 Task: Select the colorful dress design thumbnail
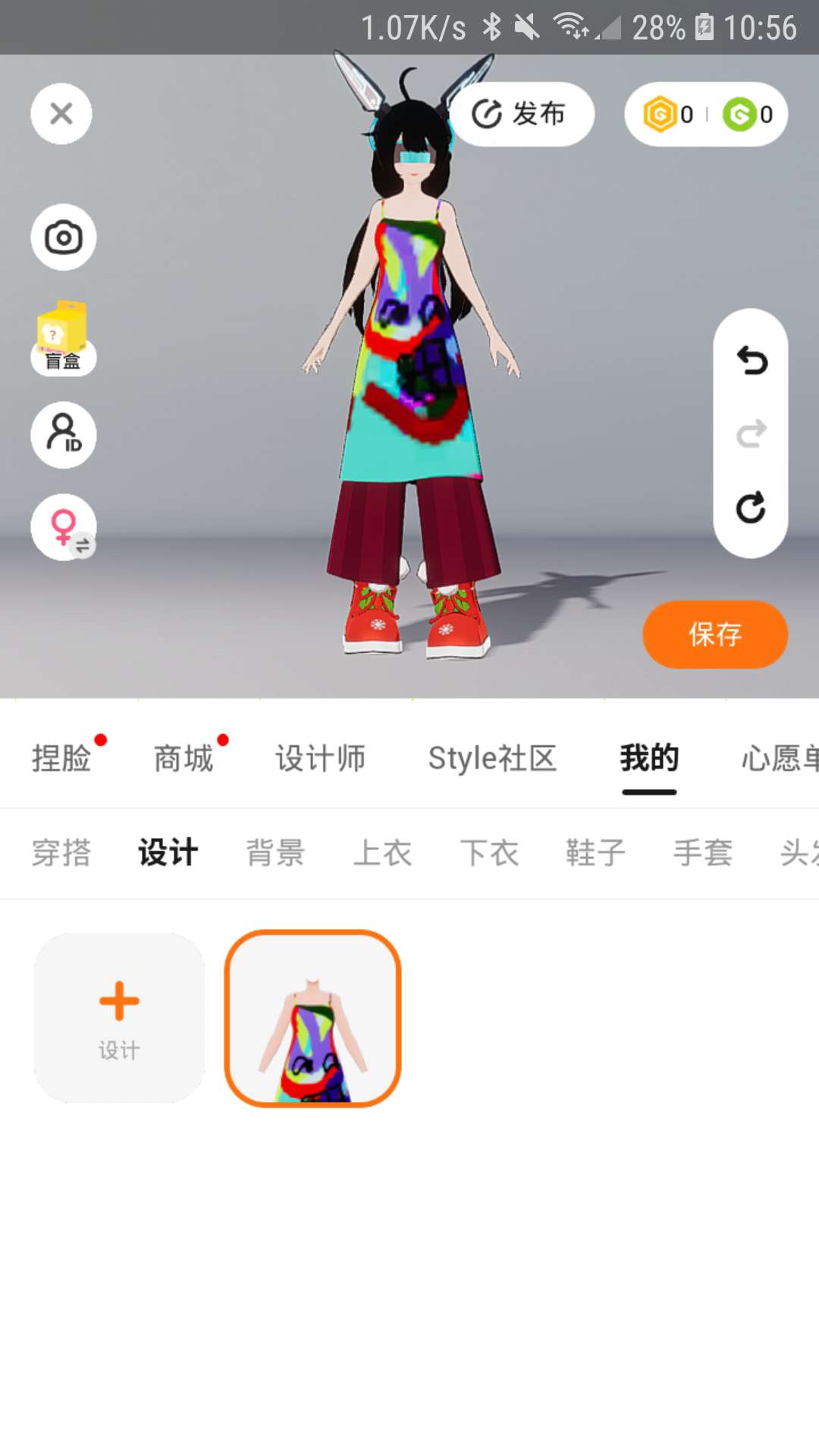[x=312, y=1018]
